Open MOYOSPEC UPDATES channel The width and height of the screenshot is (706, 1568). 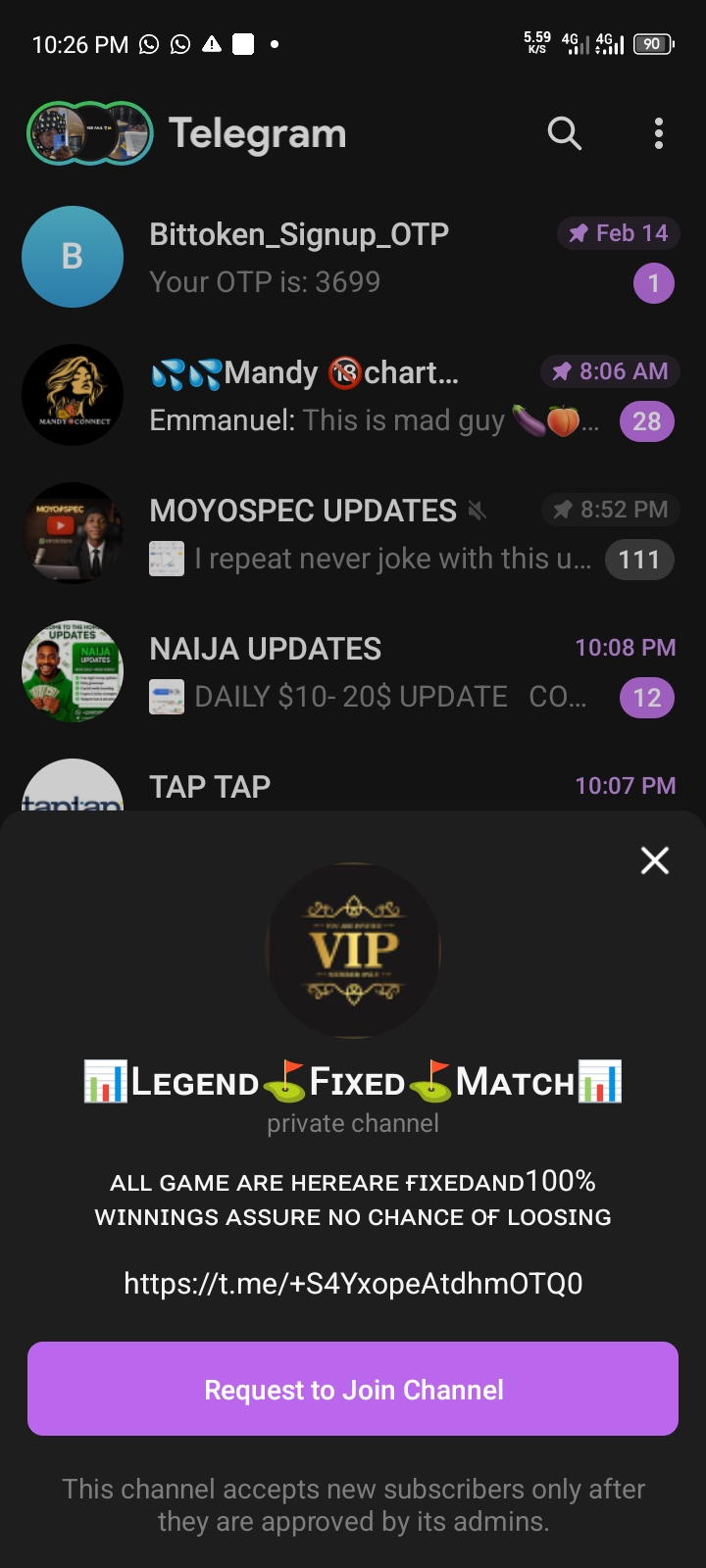click(x=353, y=534)
